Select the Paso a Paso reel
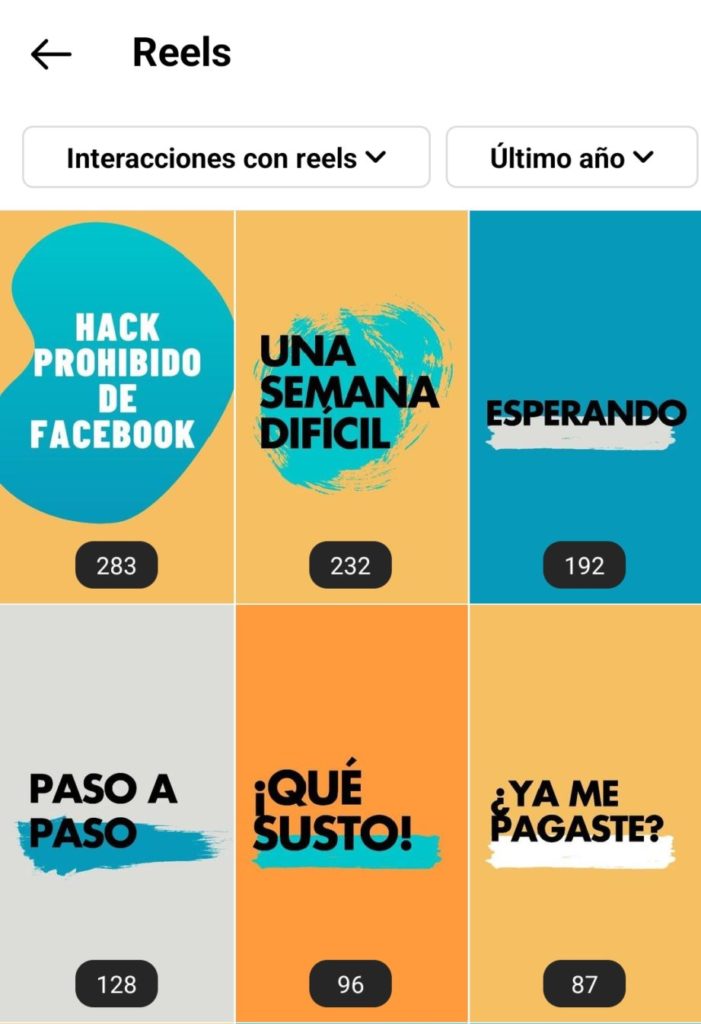Image resolution: width=701 pixels, height=1024 pixels. click(116, 810)
